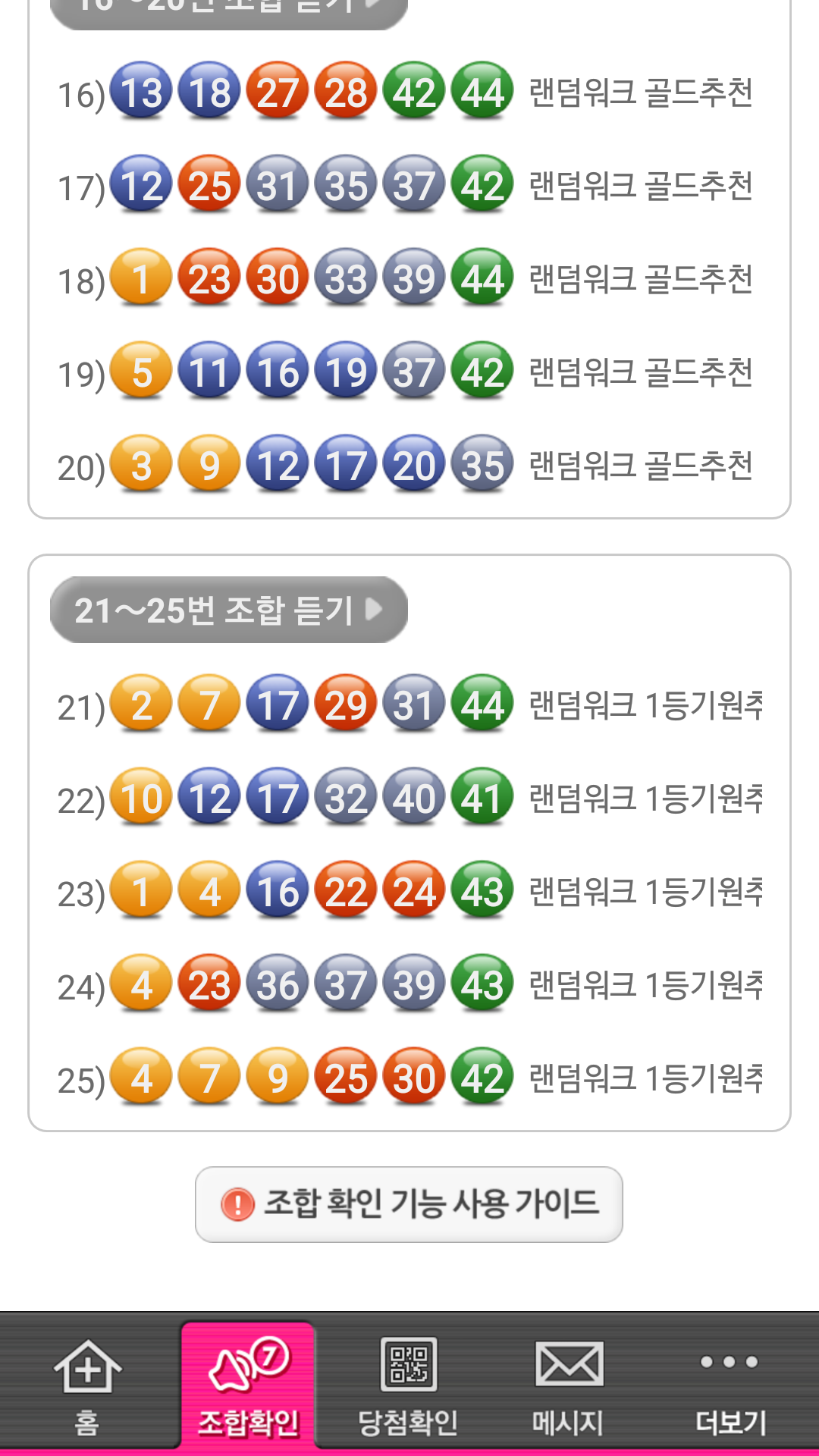Open the 더보기 tab
819x1456 pixels.
(730, 1386)
